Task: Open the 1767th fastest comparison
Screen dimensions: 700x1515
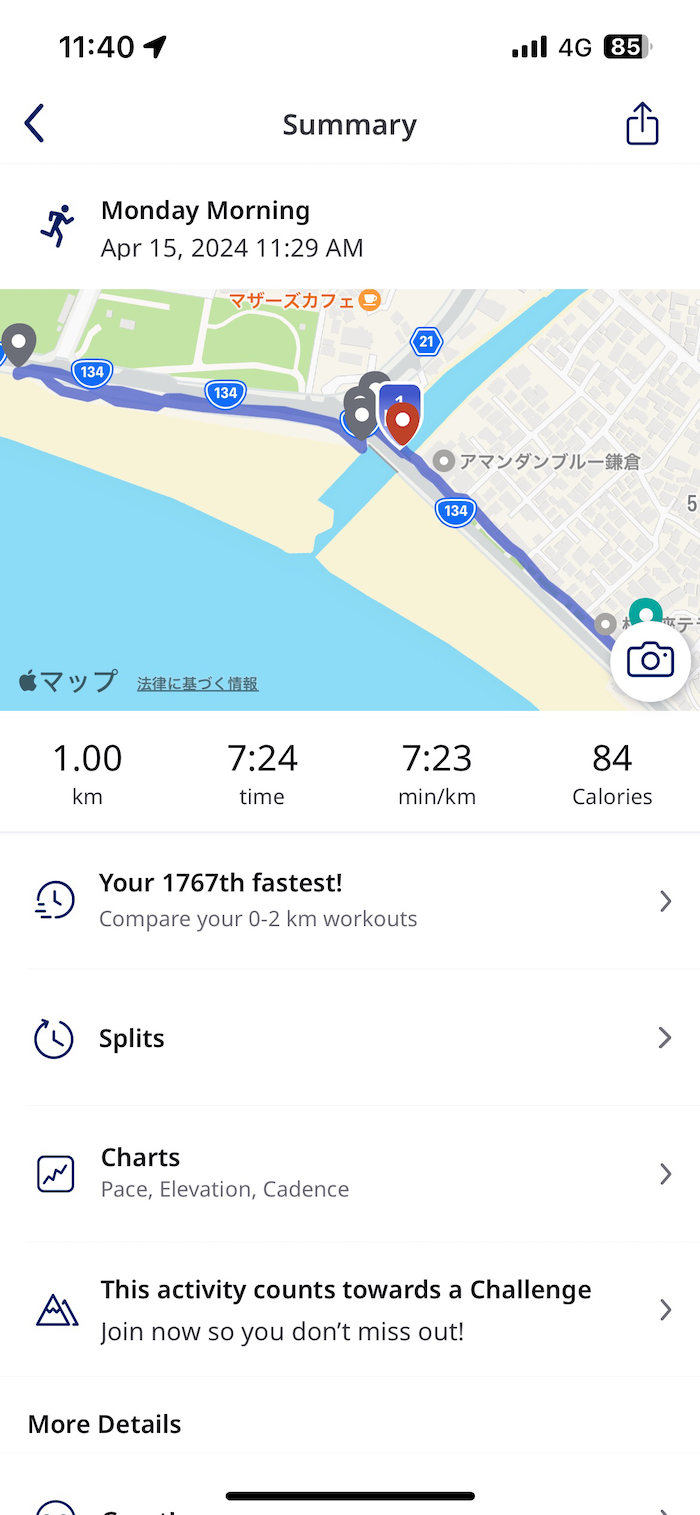Action: (350, 900)
